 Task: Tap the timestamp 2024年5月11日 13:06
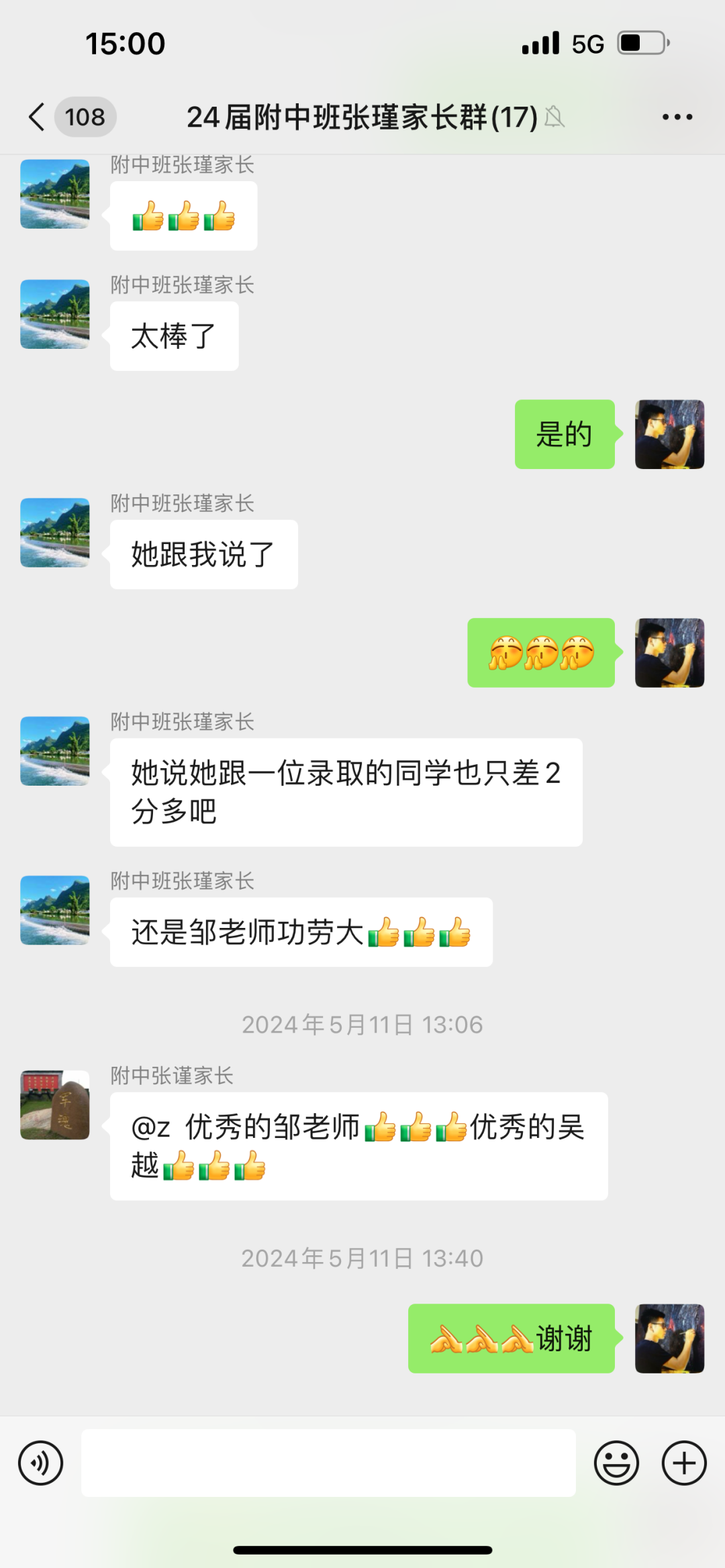(362, 1024)
